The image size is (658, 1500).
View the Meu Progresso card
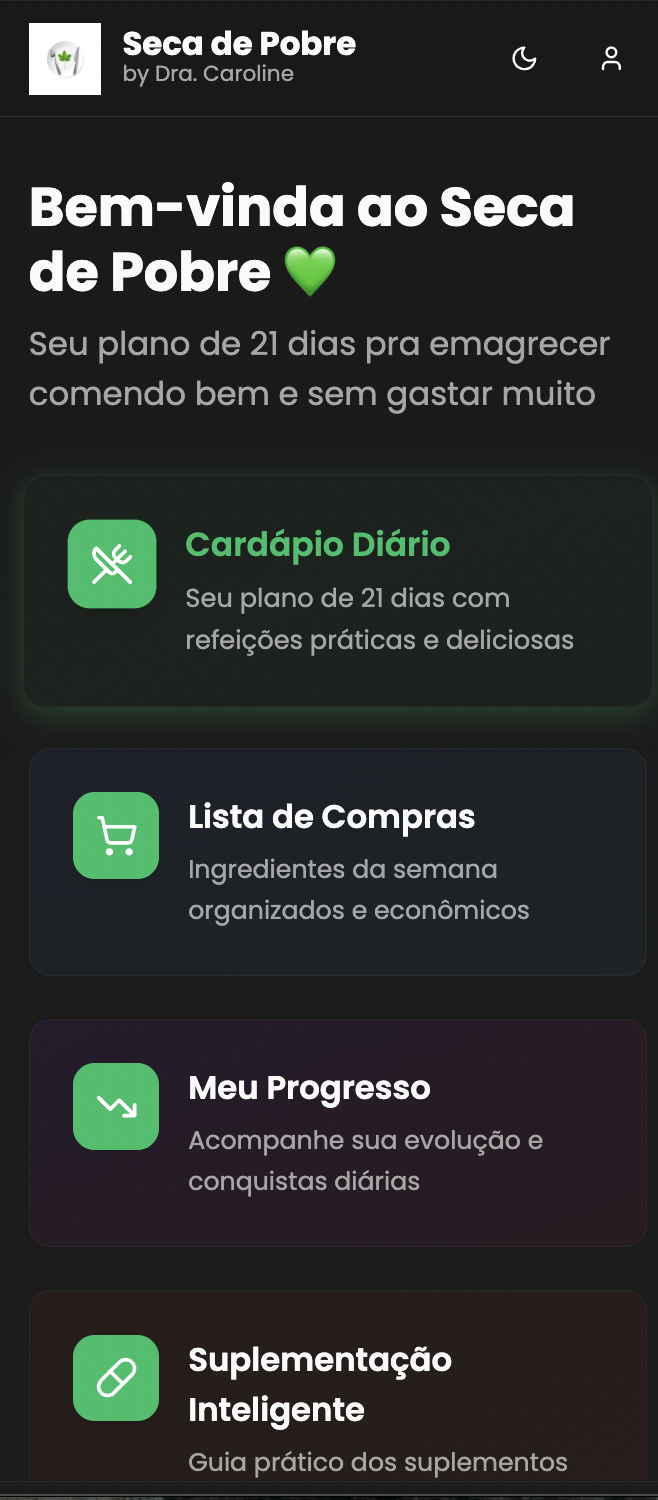pos(338,1132)
